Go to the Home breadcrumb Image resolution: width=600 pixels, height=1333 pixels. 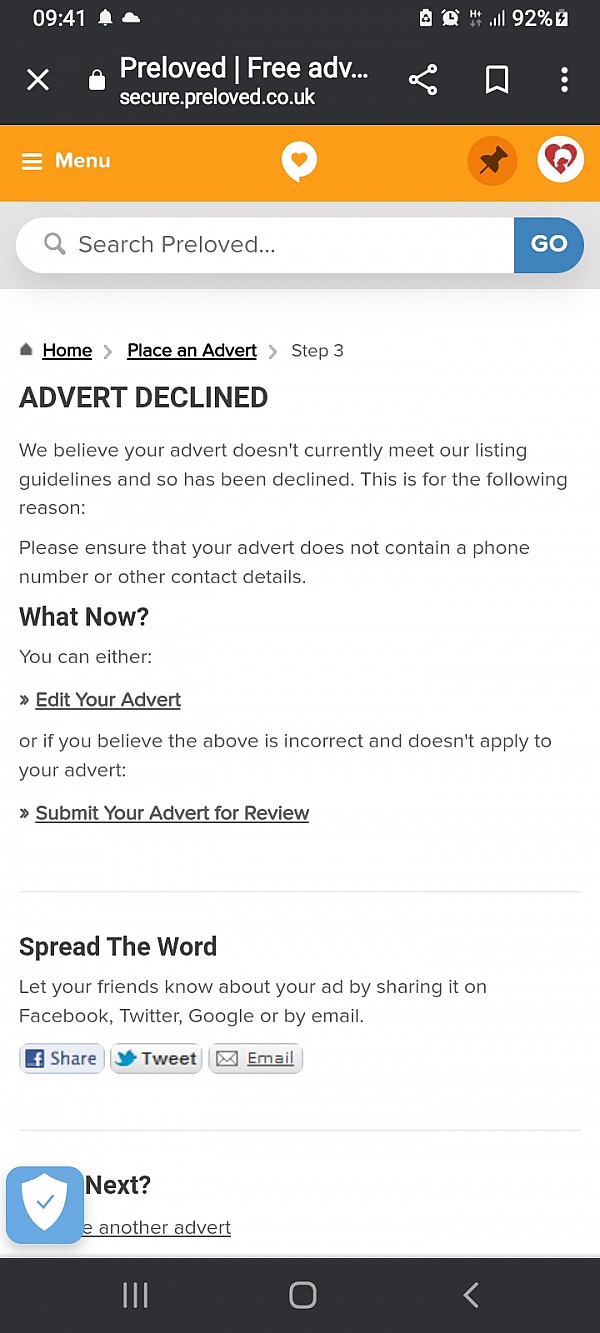[67, 351]
